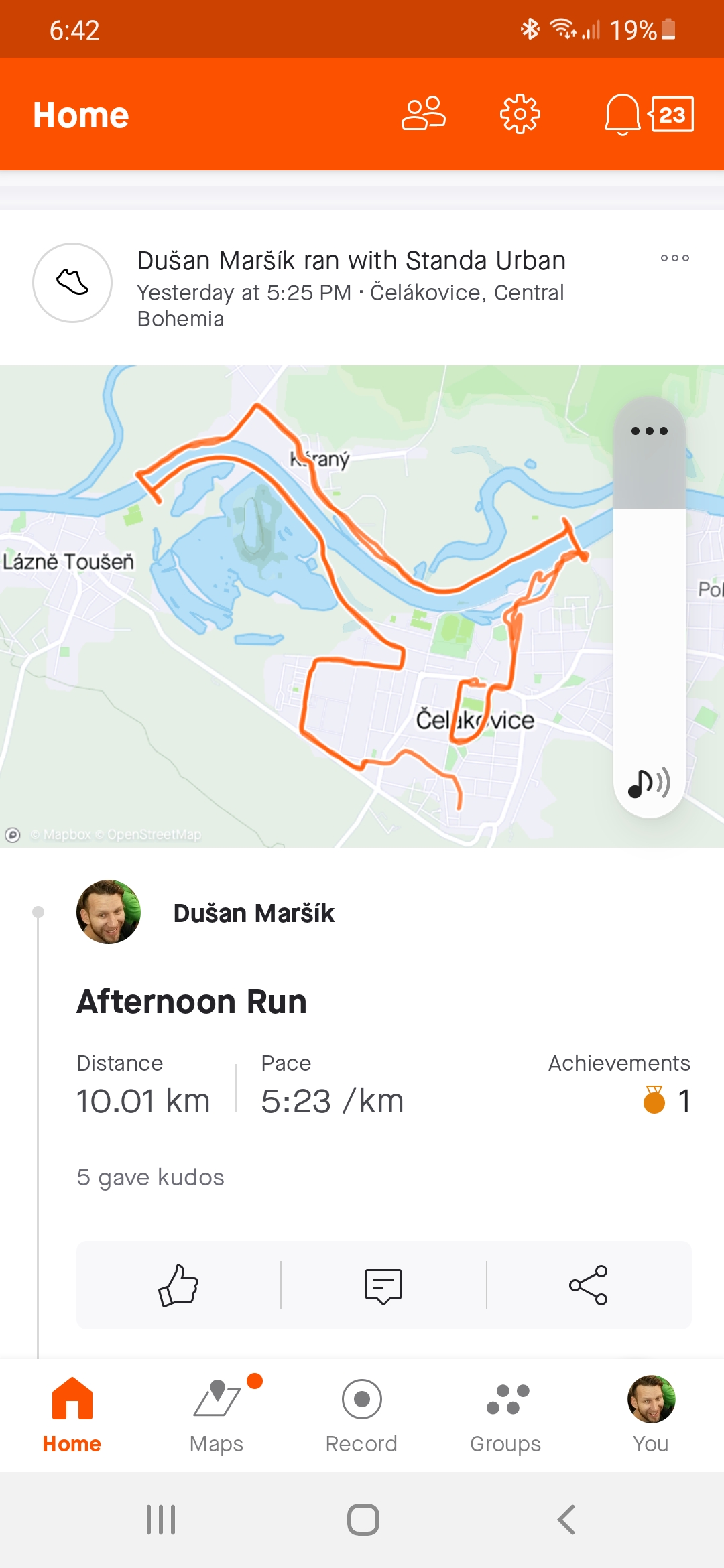Open the notifications bell
724x1568 pixels.
pos(622,115)
